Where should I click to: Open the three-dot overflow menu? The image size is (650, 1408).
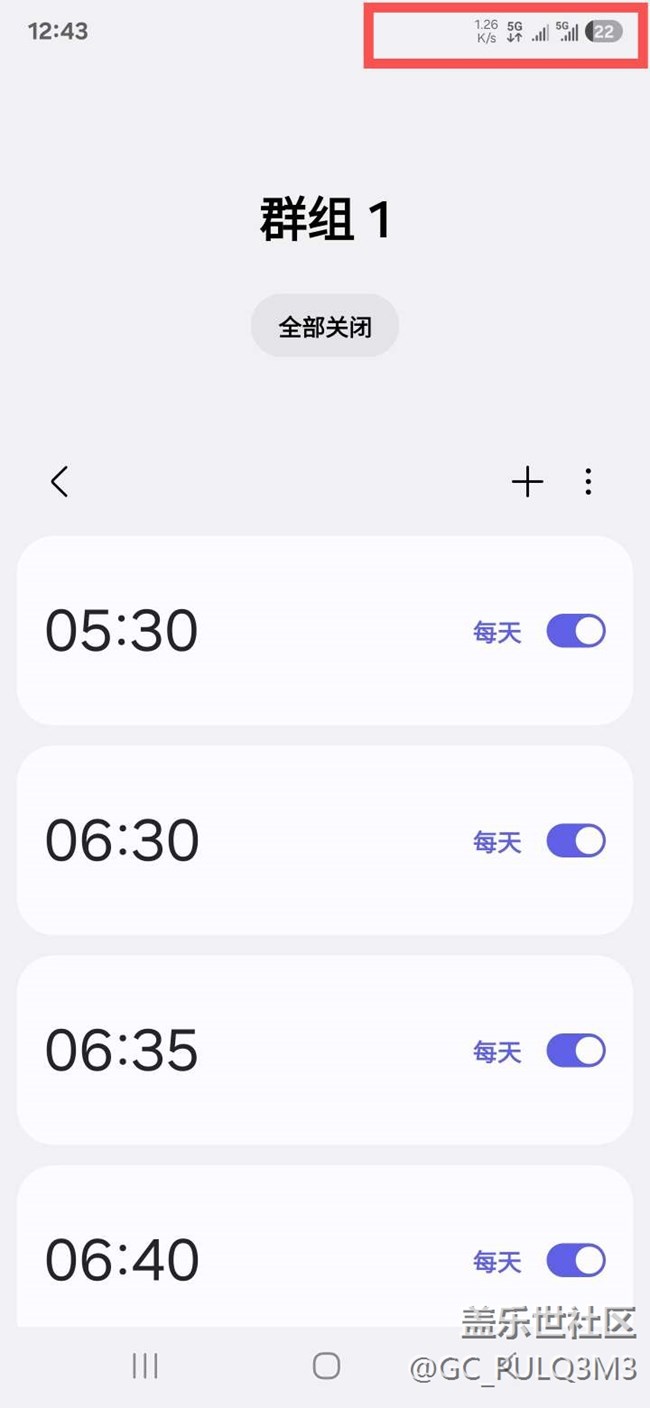coord(588,482)
